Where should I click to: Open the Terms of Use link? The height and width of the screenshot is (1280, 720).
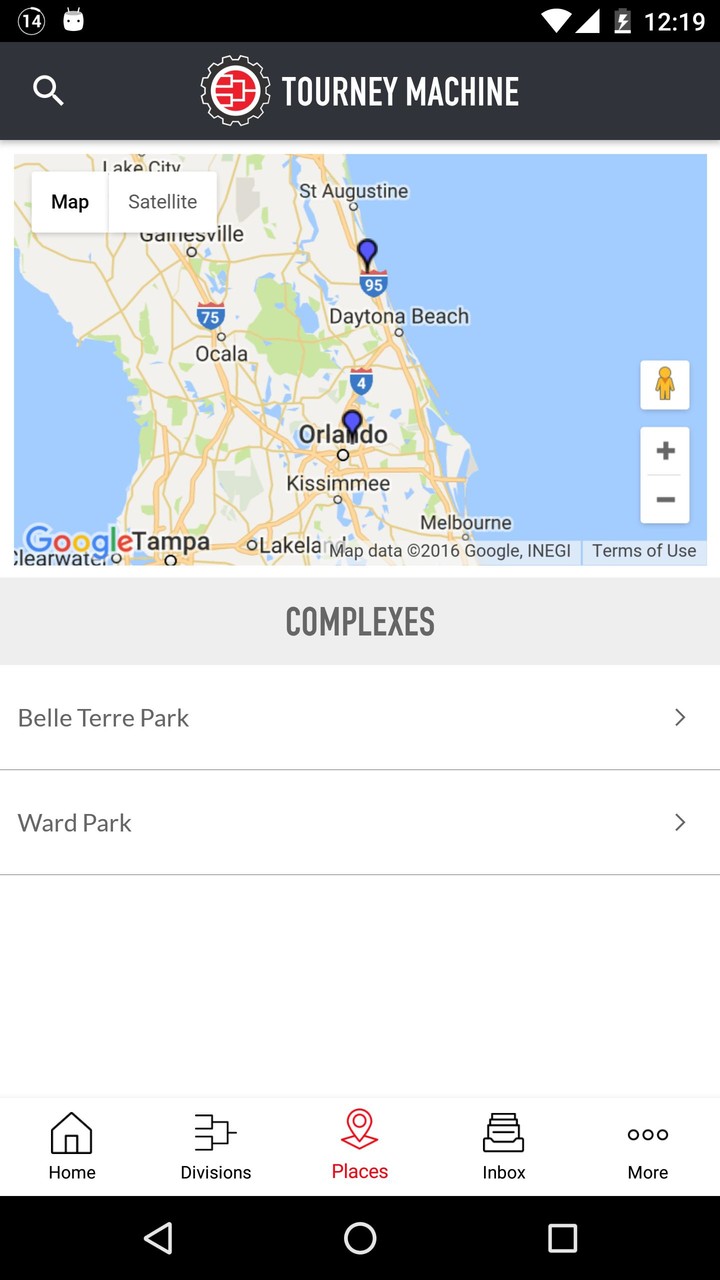[643, 551]
